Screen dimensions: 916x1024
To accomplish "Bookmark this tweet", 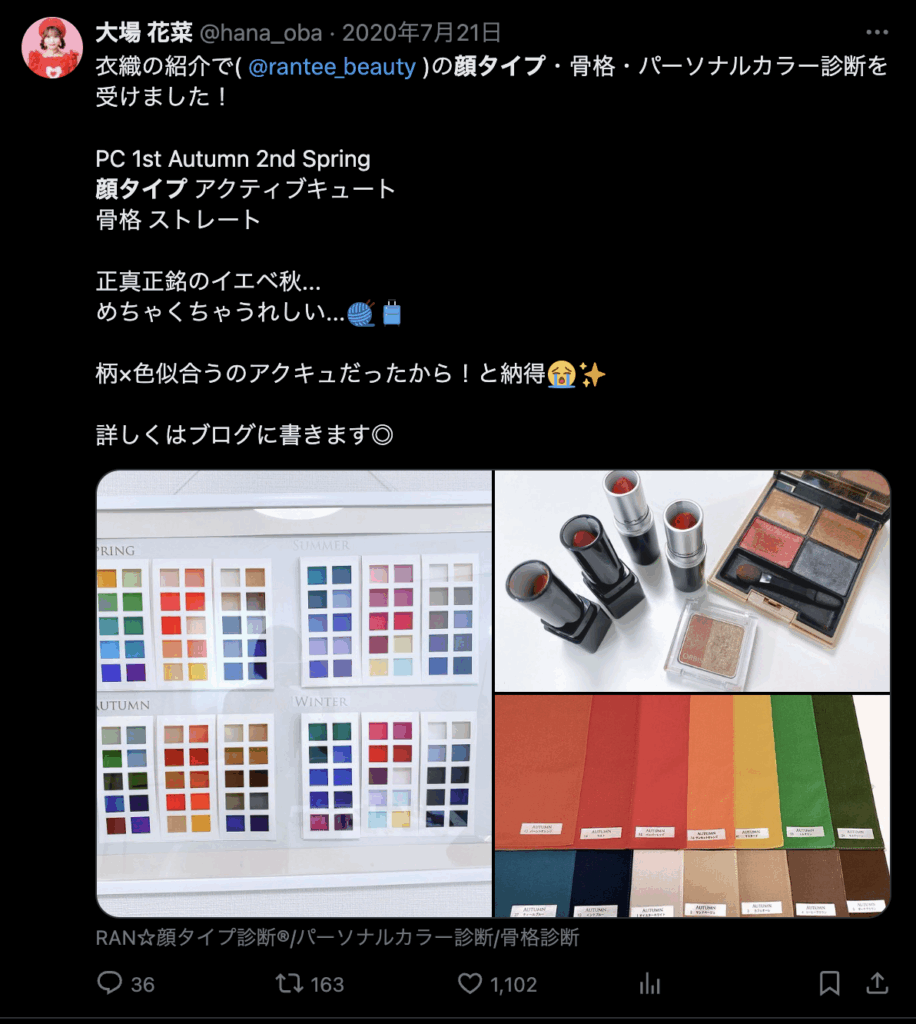I will [829, 984].
